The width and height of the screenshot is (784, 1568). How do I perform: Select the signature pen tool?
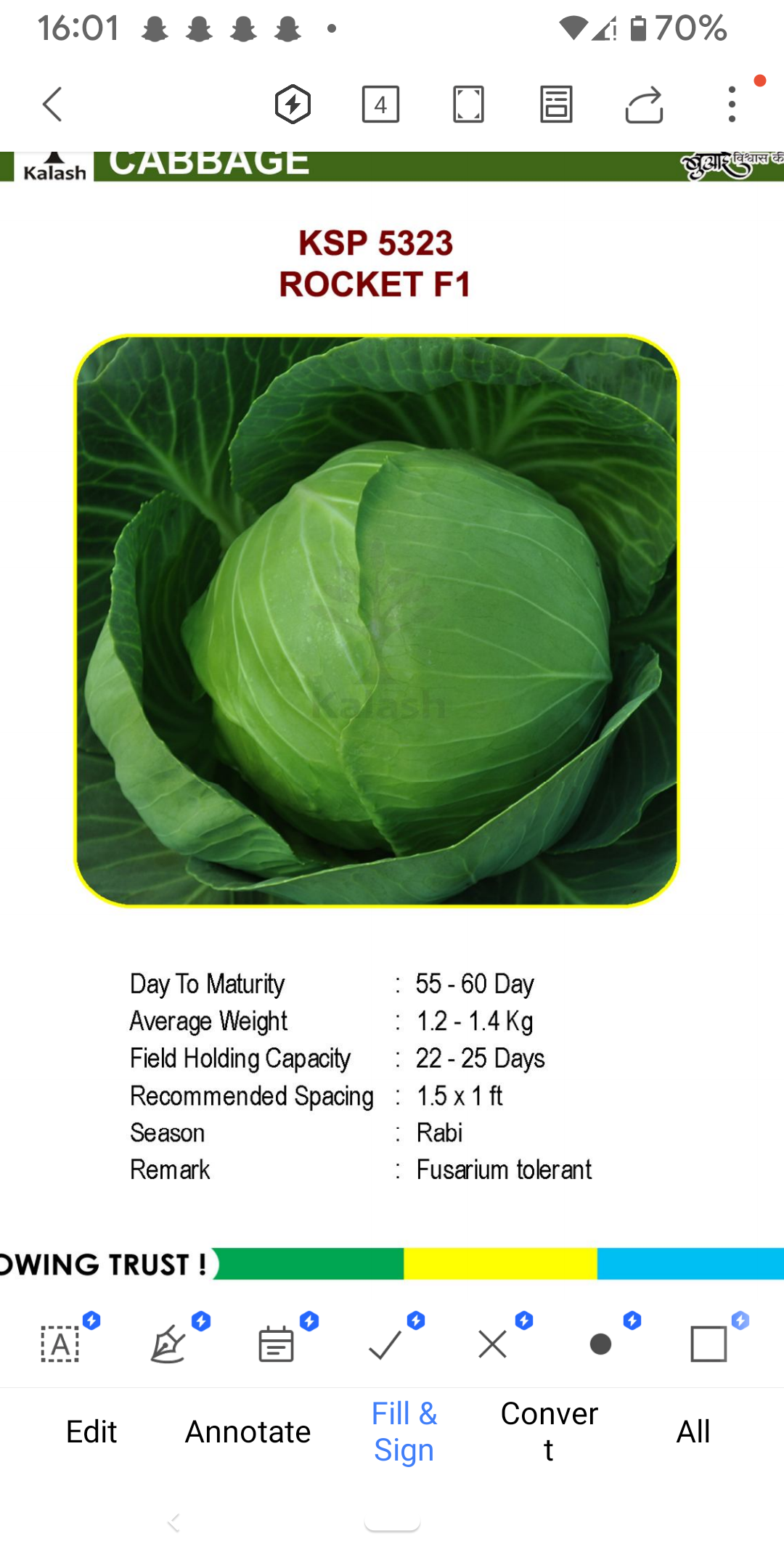tap(168, 1344)
